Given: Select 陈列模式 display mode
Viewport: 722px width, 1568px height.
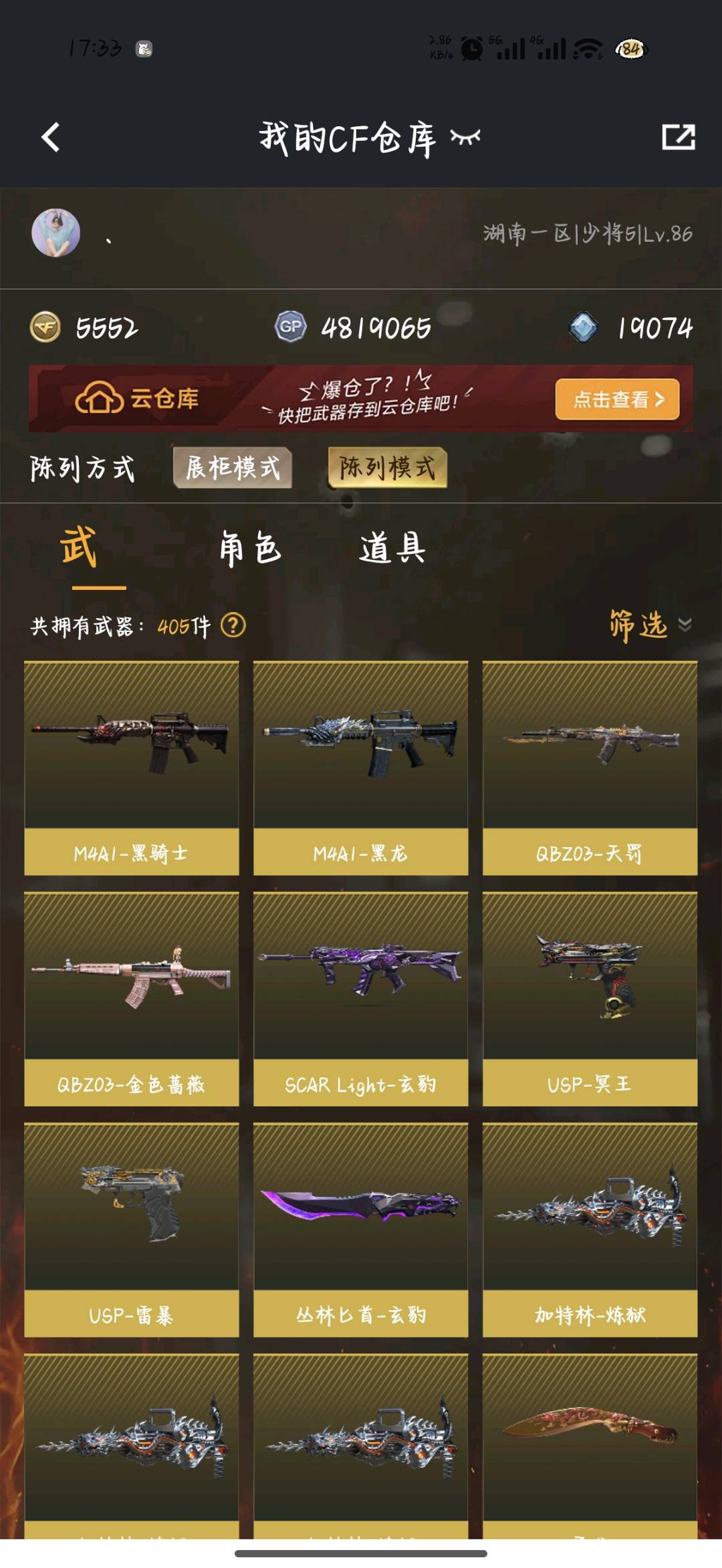Looking at the screenshot, I should tap(387, 467).
